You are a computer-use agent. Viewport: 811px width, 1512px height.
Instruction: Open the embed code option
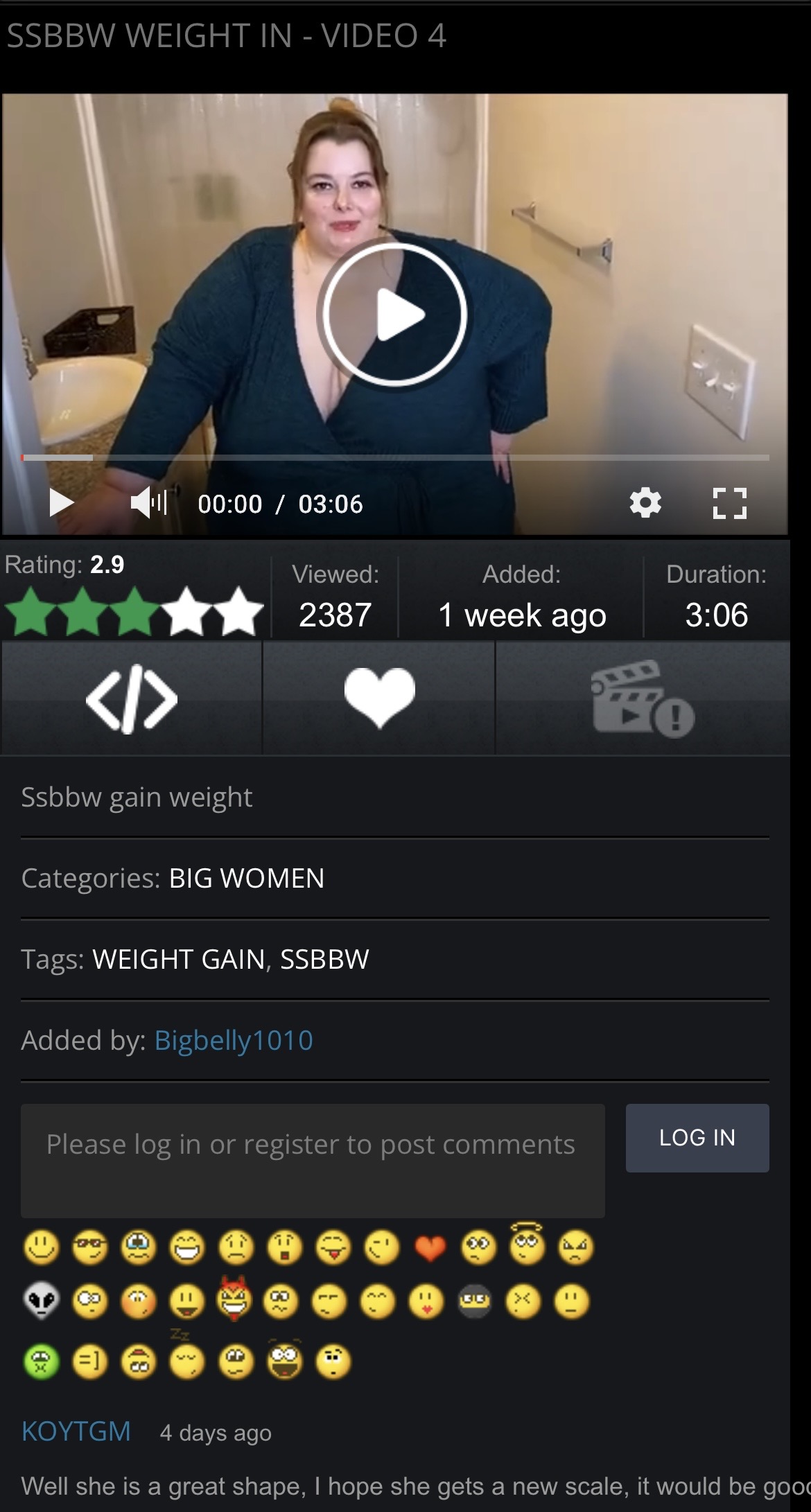pyautogui.click(x=132, y=698)
